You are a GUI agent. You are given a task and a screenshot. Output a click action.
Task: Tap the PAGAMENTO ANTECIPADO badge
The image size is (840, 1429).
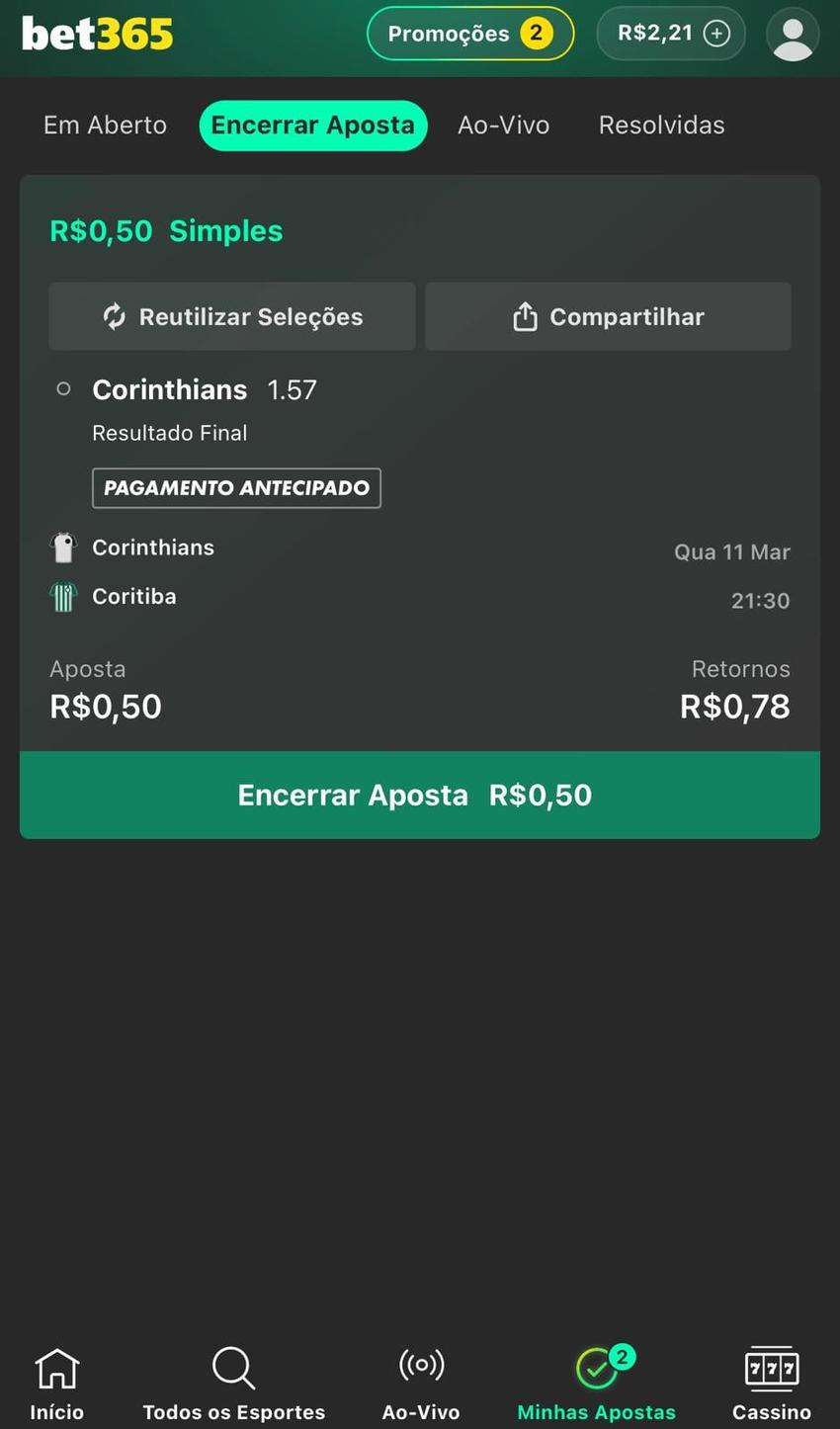coord(236,487)
